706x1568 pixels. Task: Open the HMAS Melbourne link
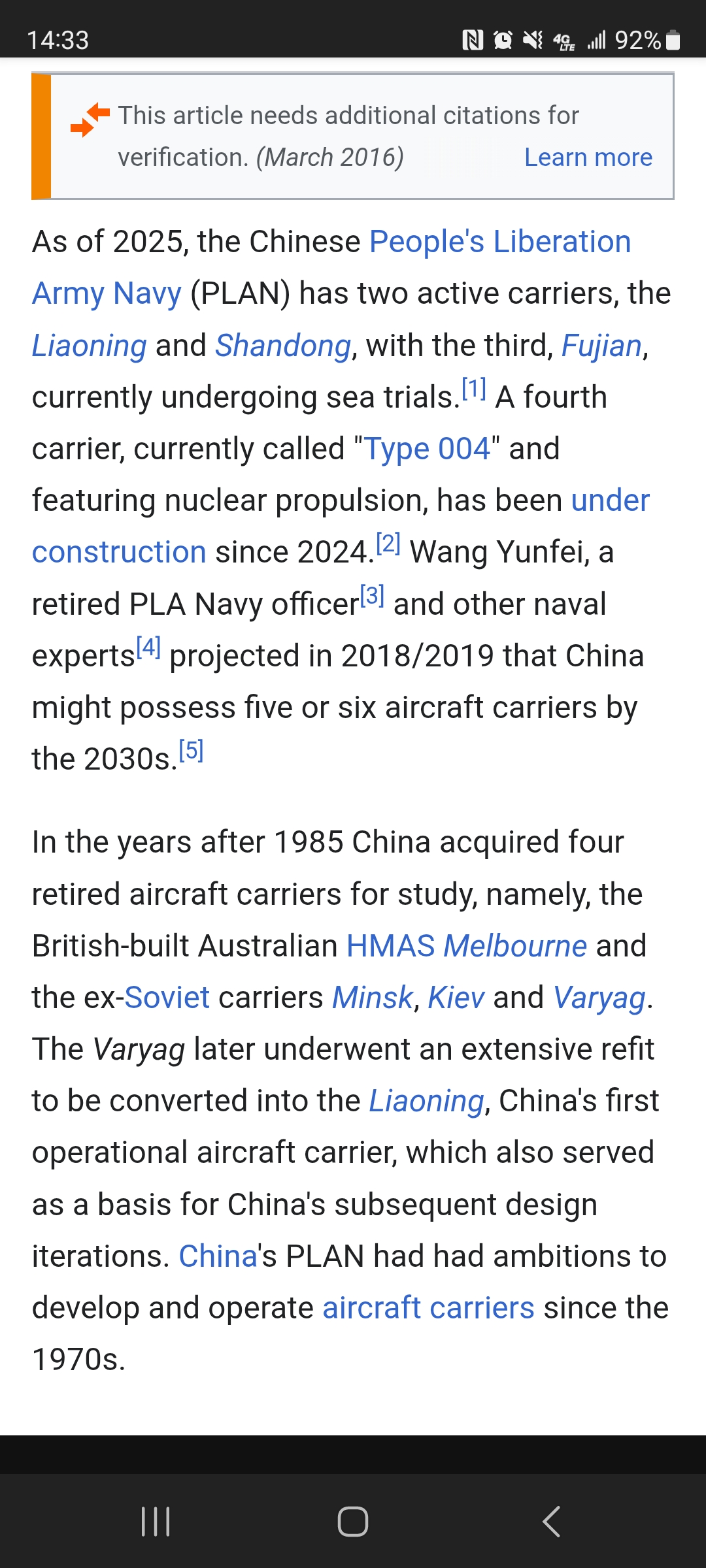[467, 945]
